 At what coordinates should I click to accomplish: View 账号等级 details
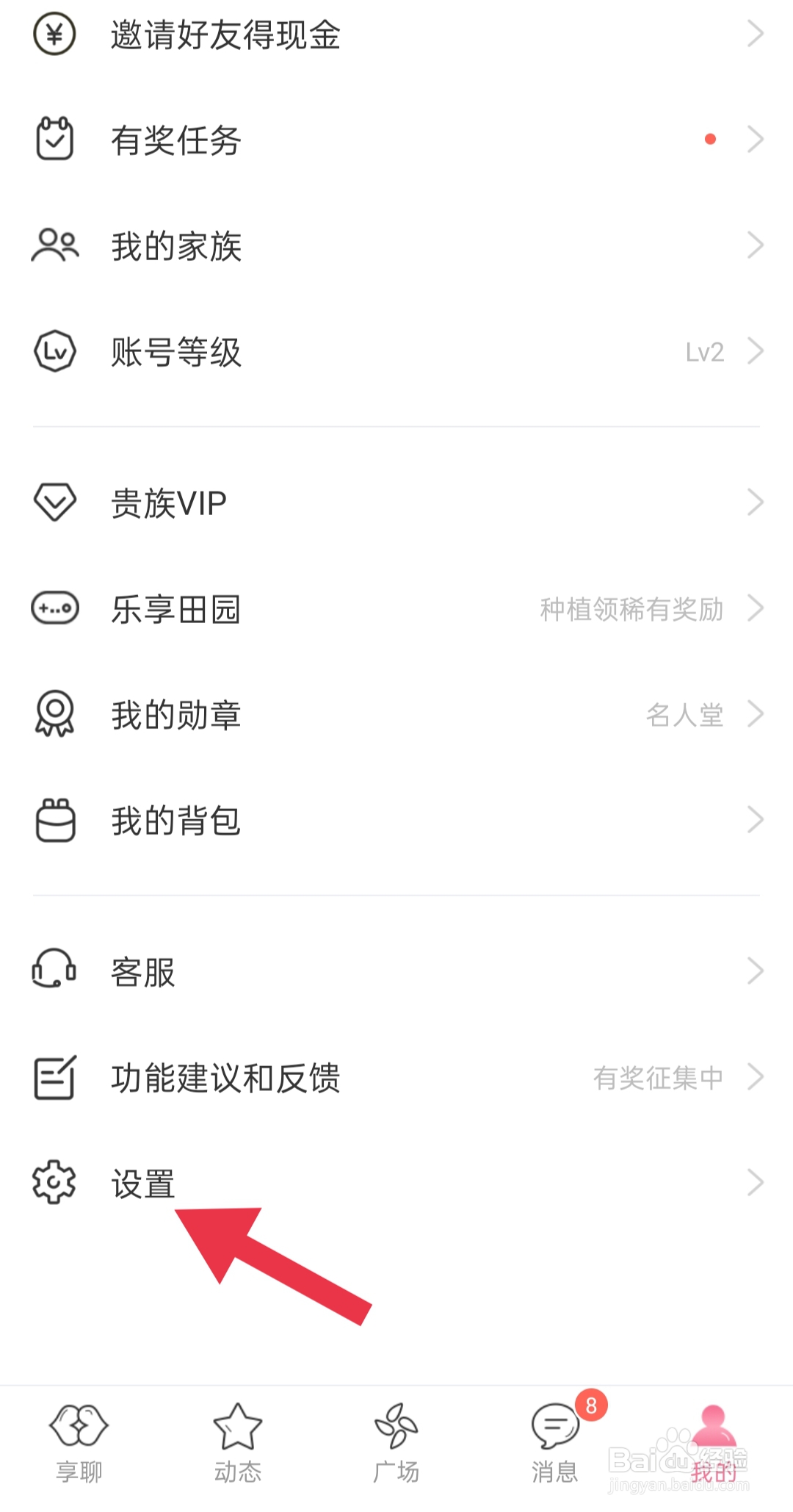pos(396,351)
